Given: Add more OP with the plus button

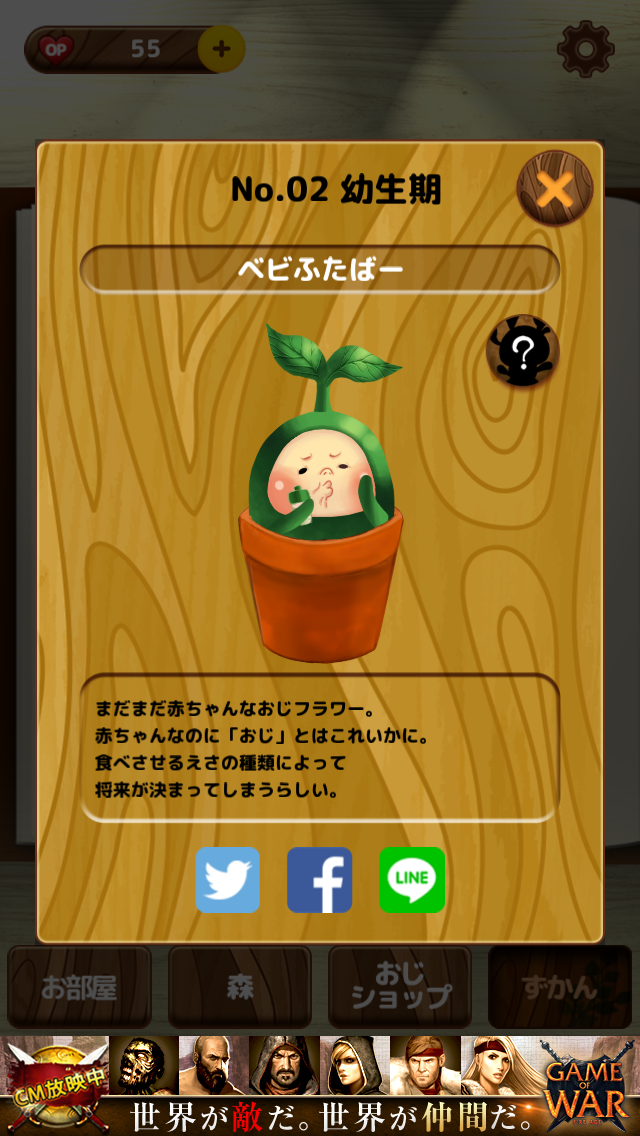Looking at the screenshot, I should point(221,49).
